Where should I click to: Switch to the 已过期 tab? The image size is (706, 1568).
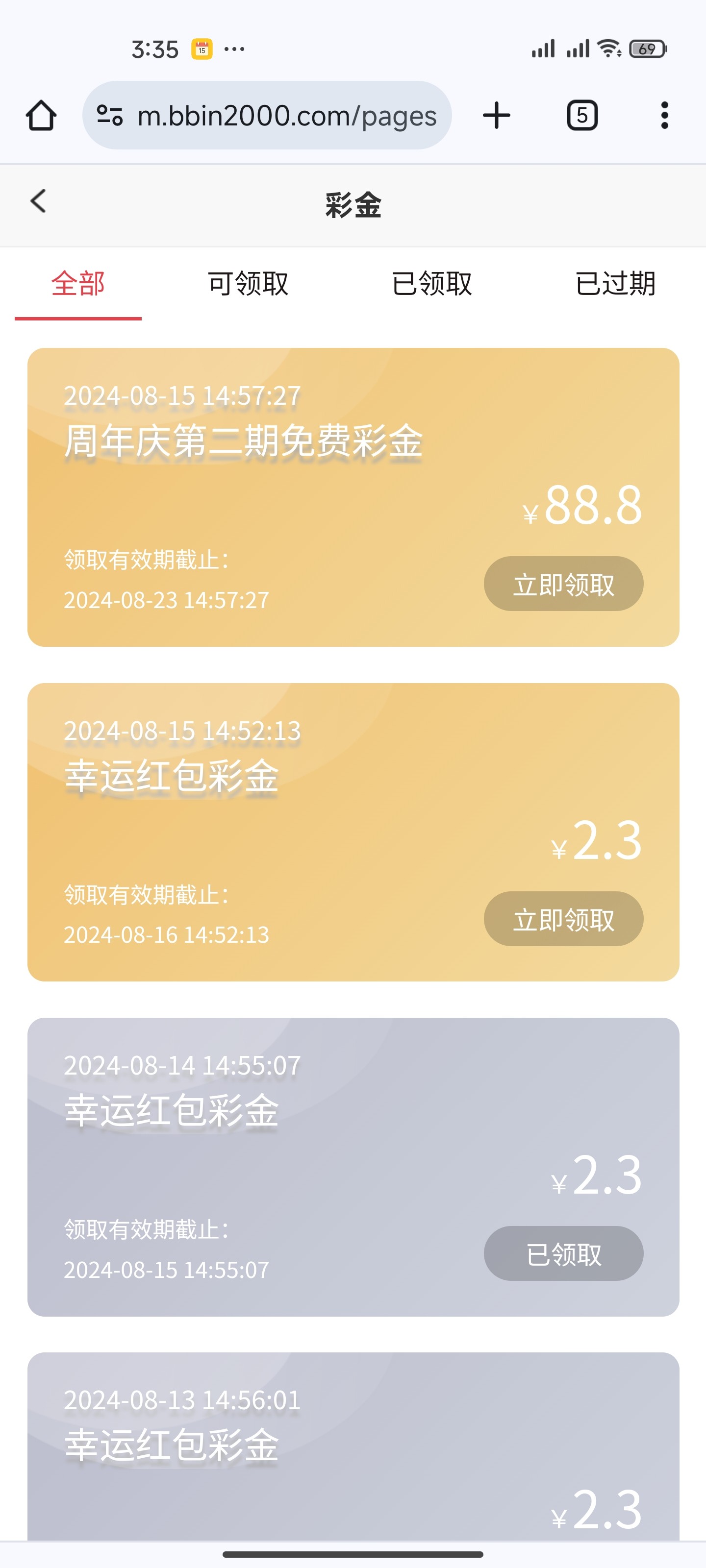coord(615,284)
